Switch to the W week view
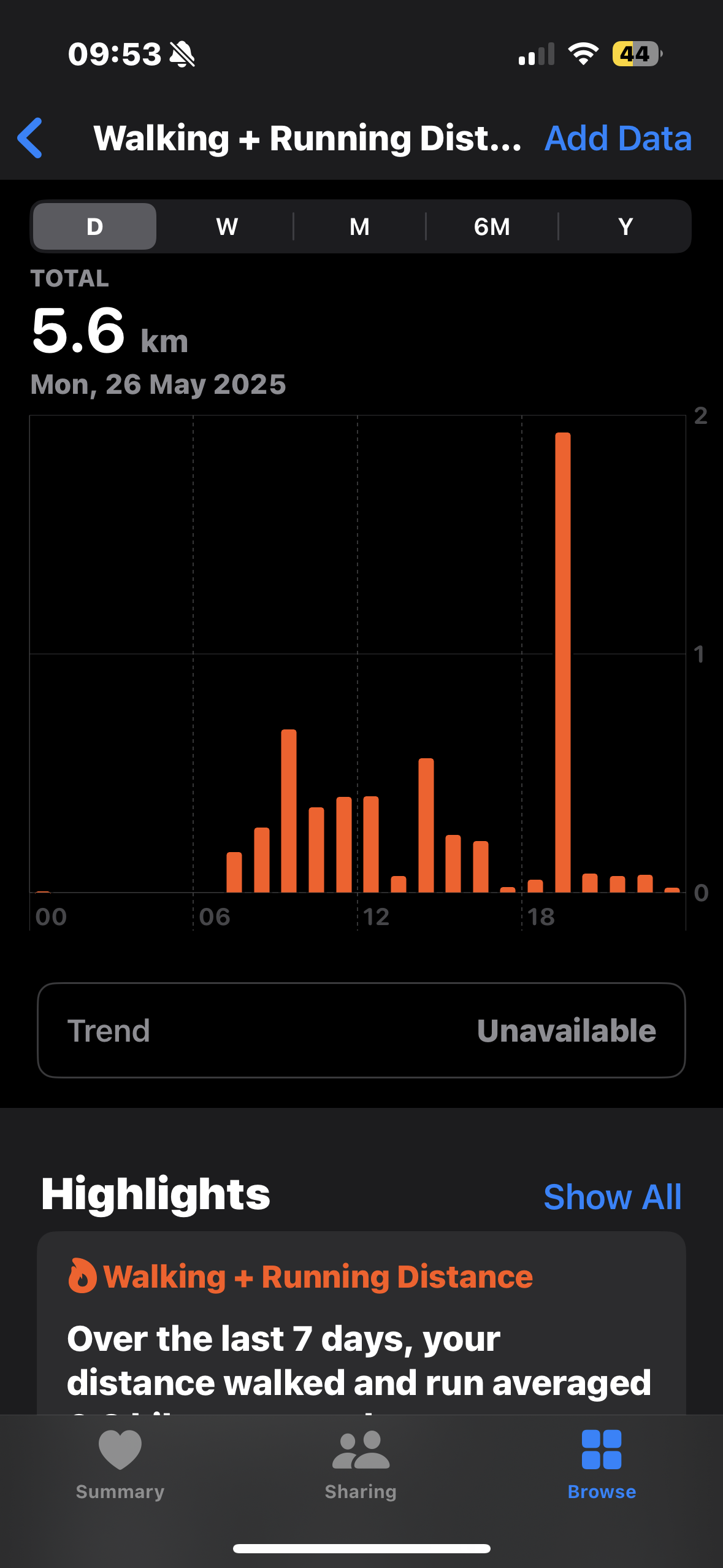This screenshot has height=1568, width=723. (227, 226)
